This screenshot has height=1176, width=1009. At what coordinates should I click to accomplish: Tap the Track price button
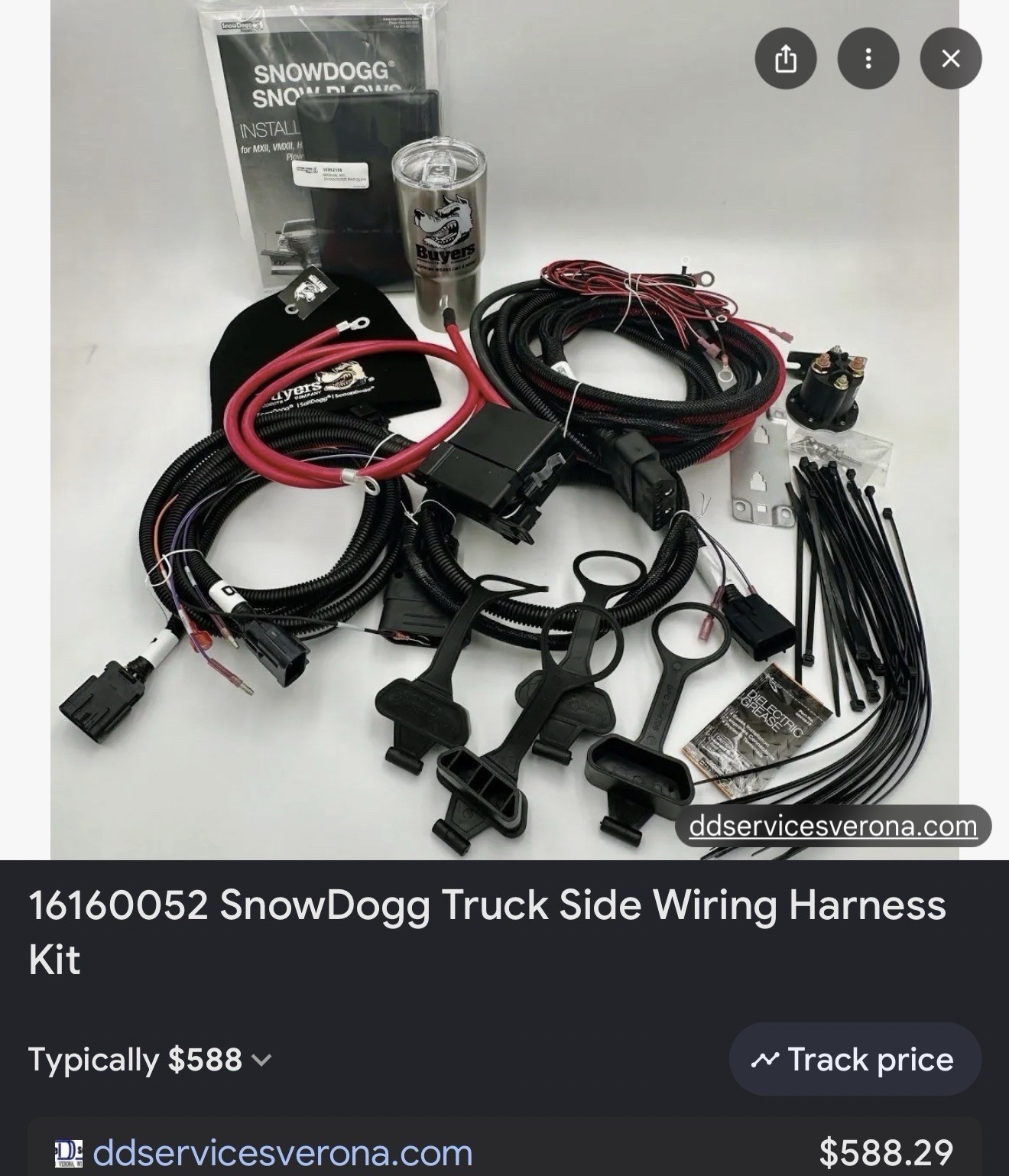click(854, 1060)
